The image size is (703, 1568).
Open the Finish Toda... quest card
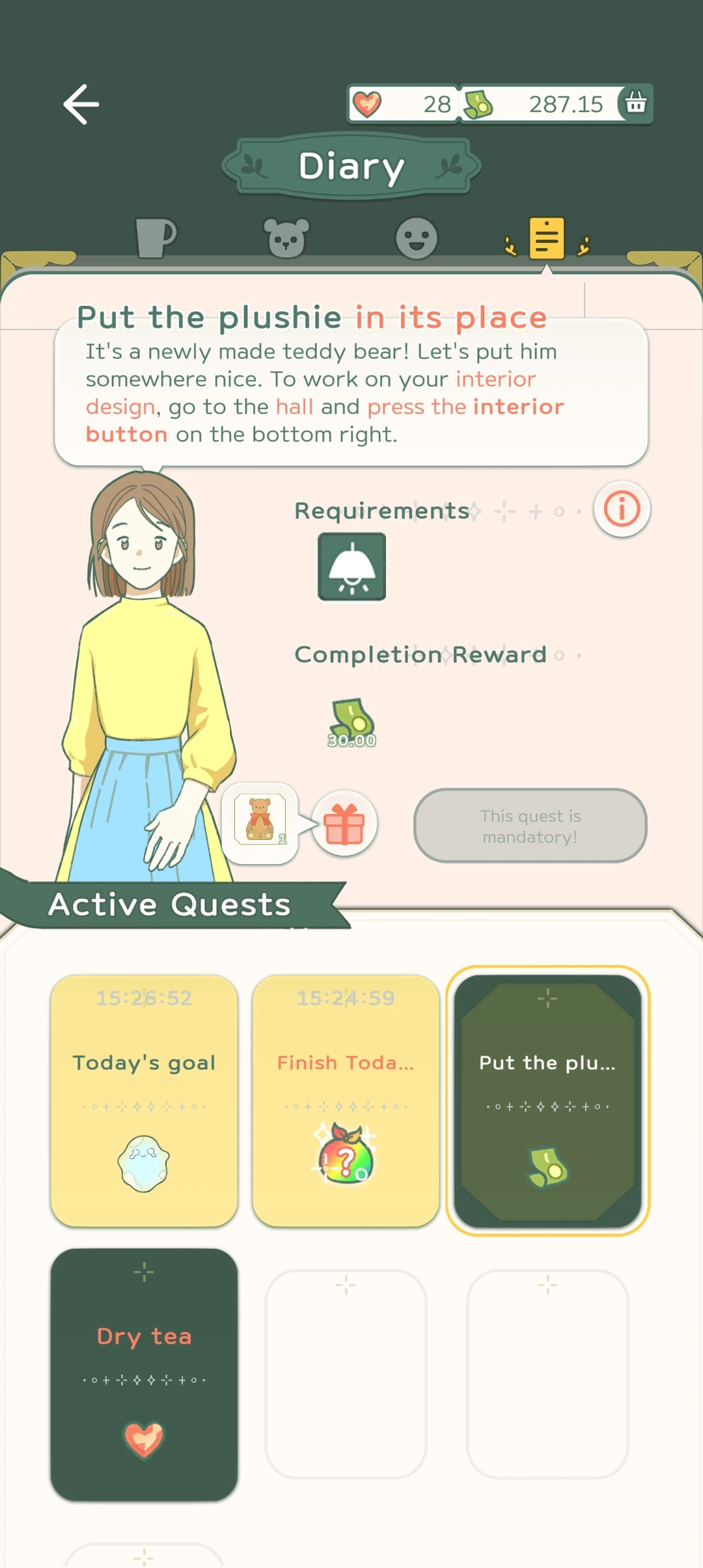click(x=346, y=1100)
